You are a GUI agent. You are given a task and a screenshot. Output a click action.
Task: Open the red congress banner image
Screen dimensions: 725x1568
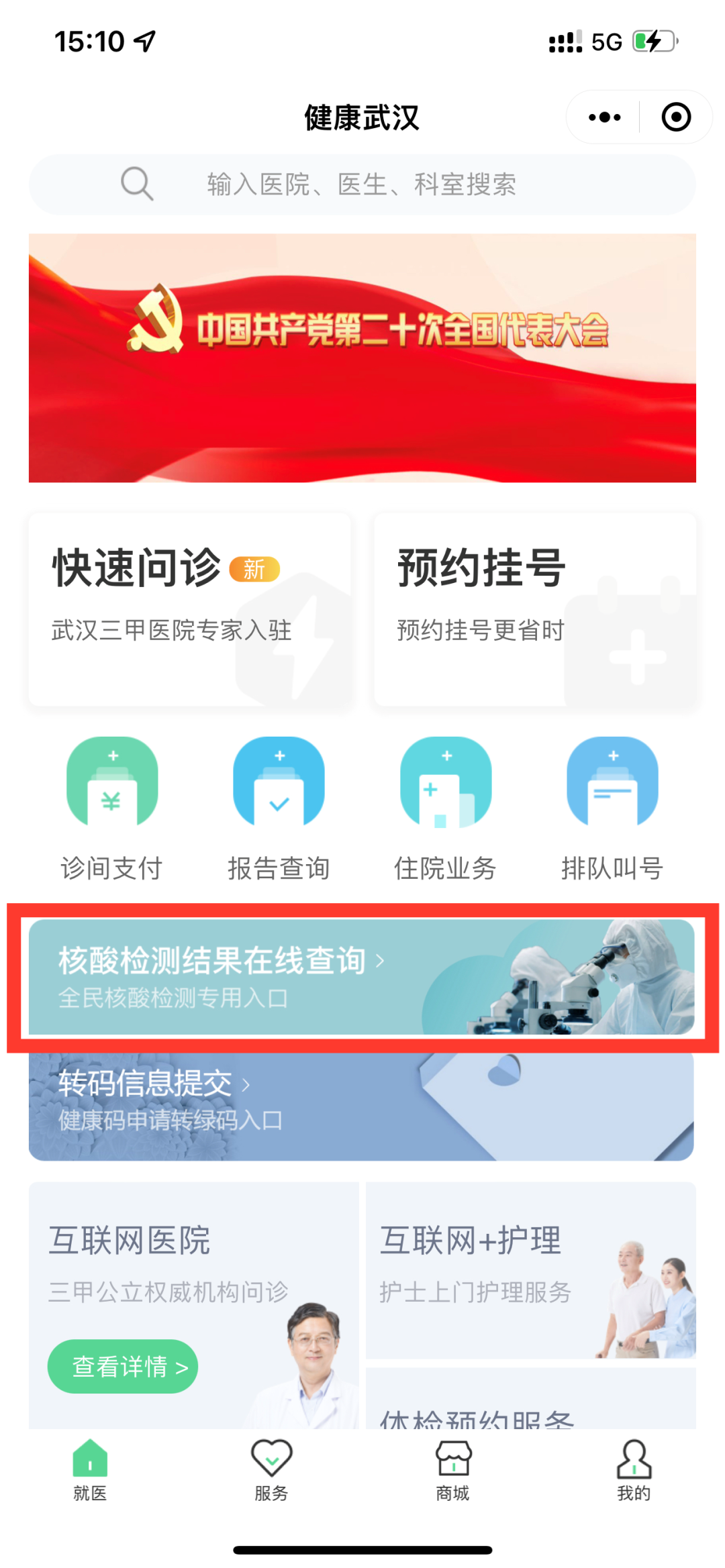362,357
